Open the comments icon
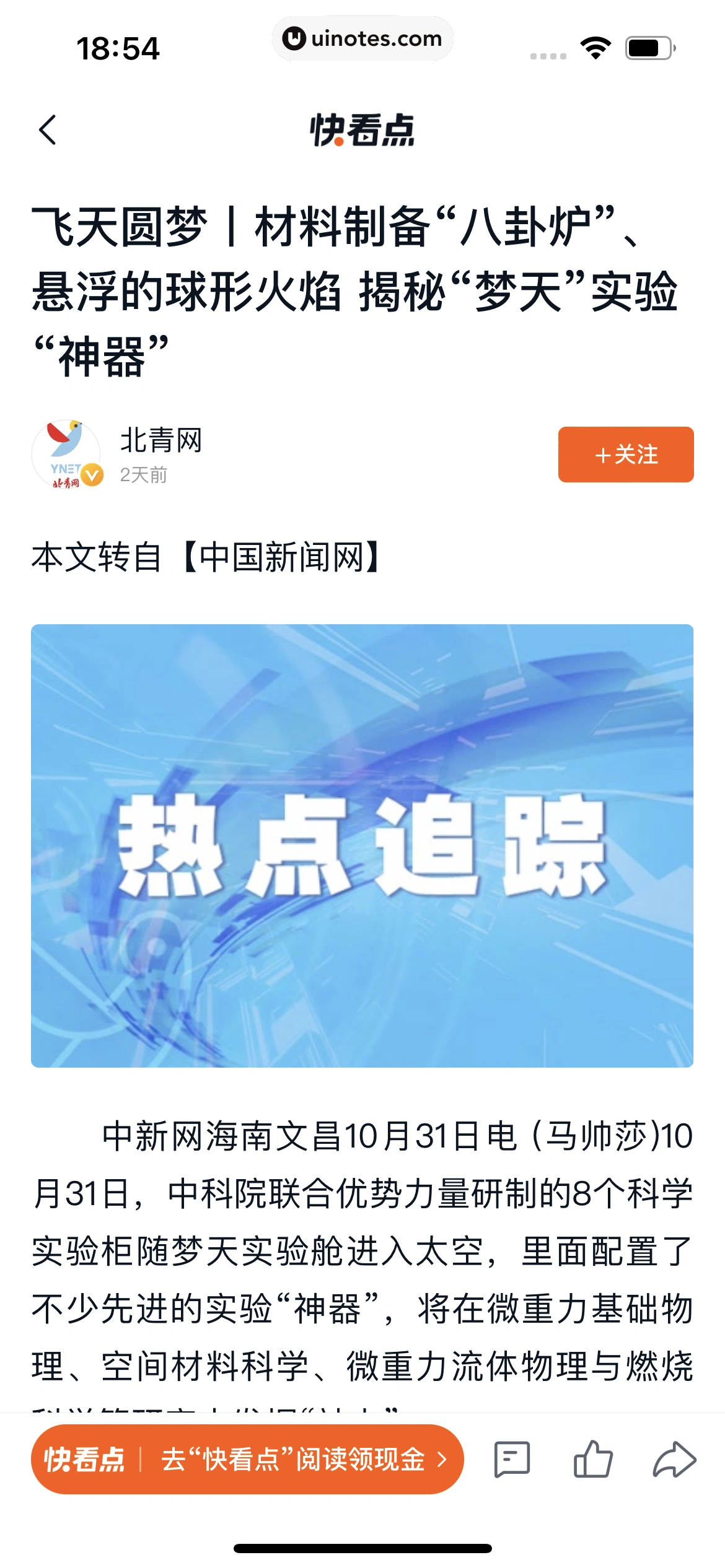This screenshot has height=1568, width=725. [512, 1460]
